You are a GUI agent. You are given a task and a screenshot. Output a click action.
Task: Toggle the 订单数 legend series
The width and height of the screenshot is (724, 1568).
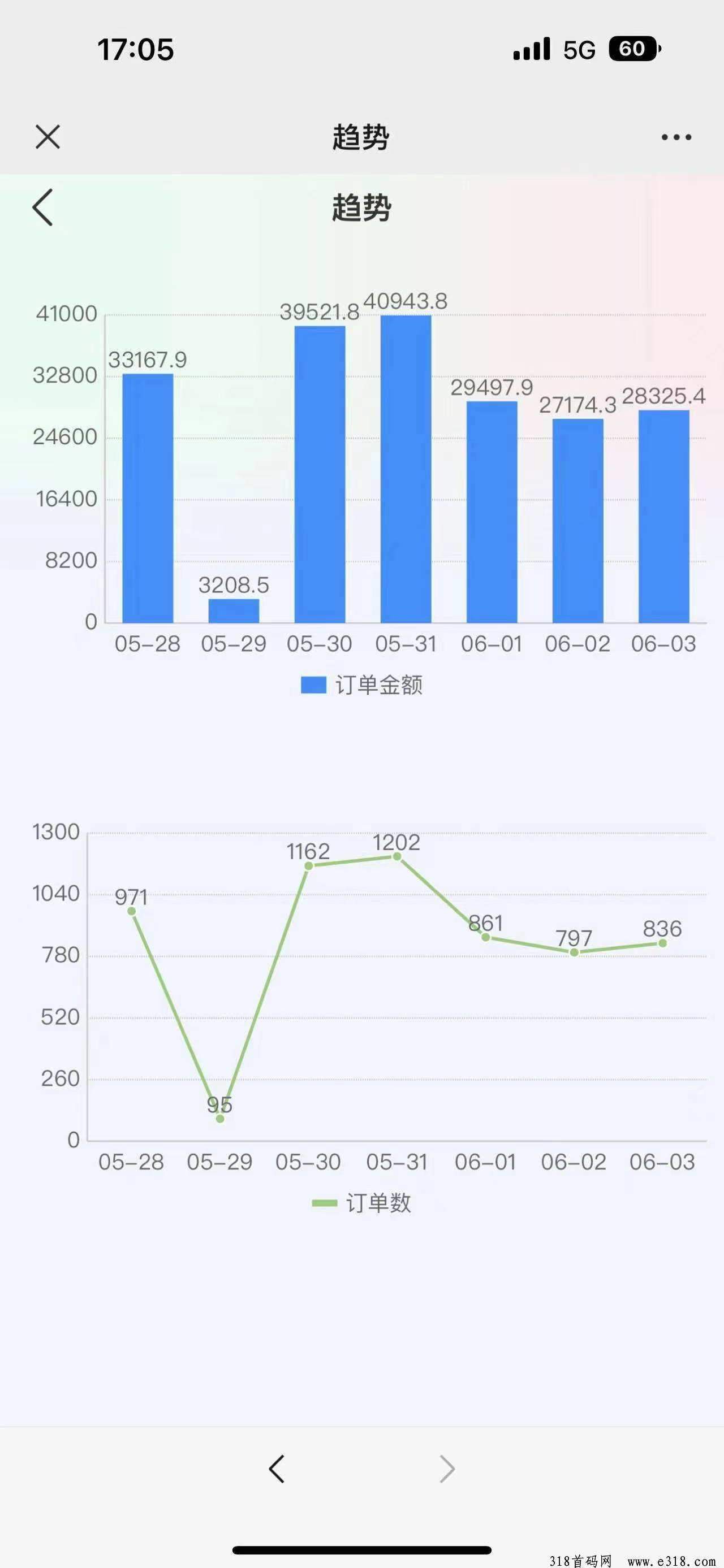[x=361, y=1203]
